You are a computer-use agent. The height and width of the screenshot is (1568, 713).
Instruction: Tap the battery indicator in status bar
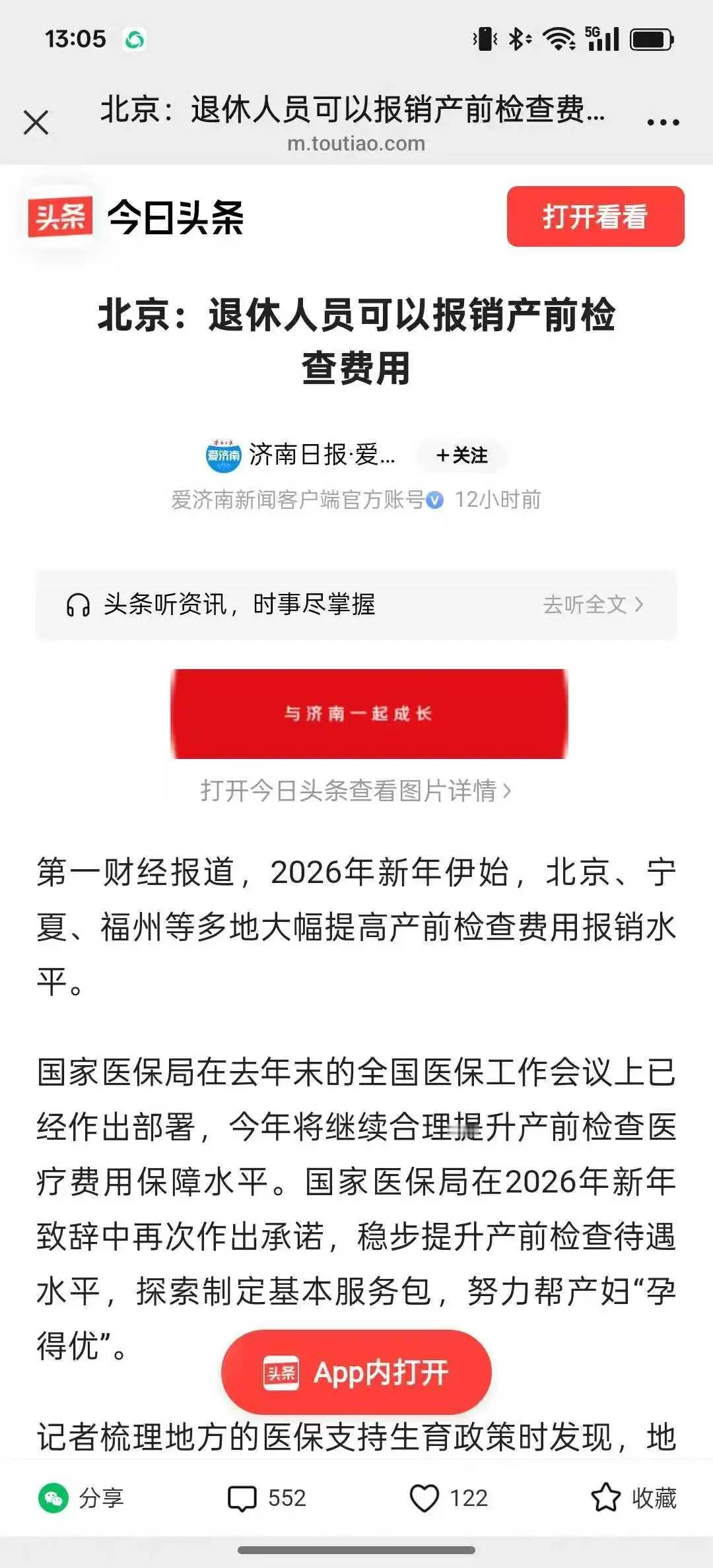(x=650, y=38)
